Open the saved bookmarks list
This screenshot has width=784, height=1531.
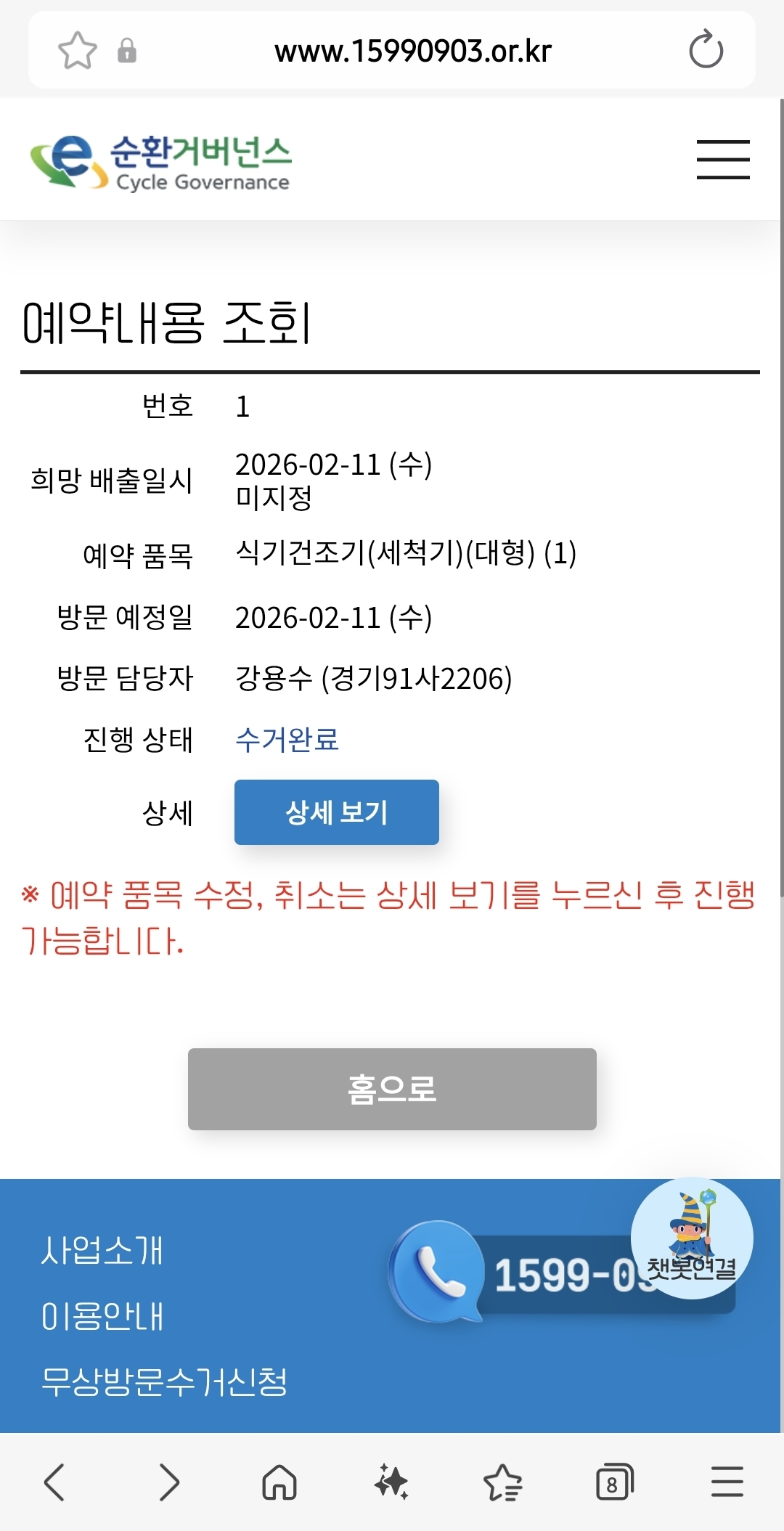coord(502,1482)
